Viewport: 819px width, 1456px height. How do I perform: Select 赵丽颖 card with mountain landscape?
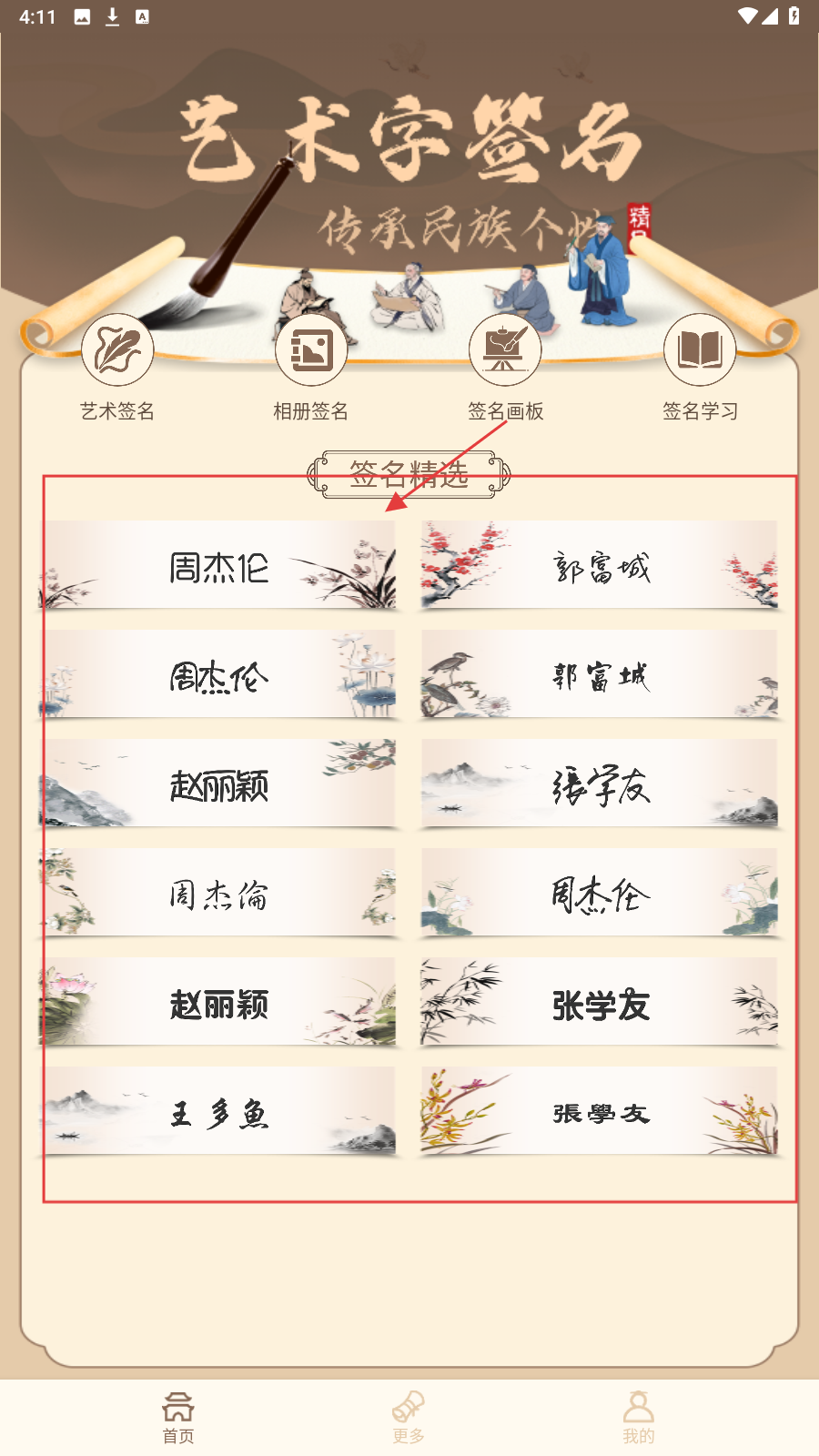click(218, 784)
